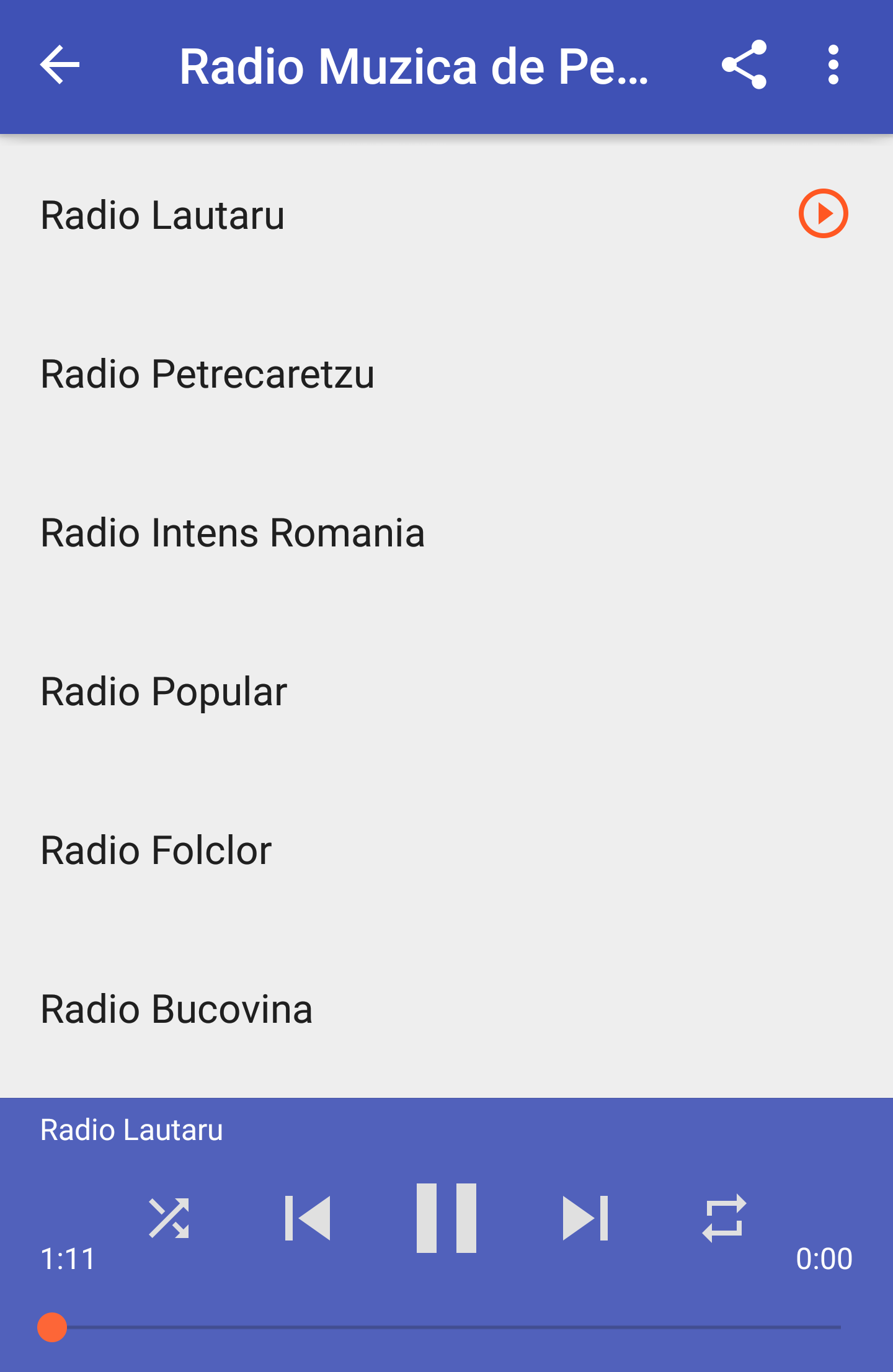Play Radio Petrecaretzu
893x1372 pixels.
[x=207, y=374]
